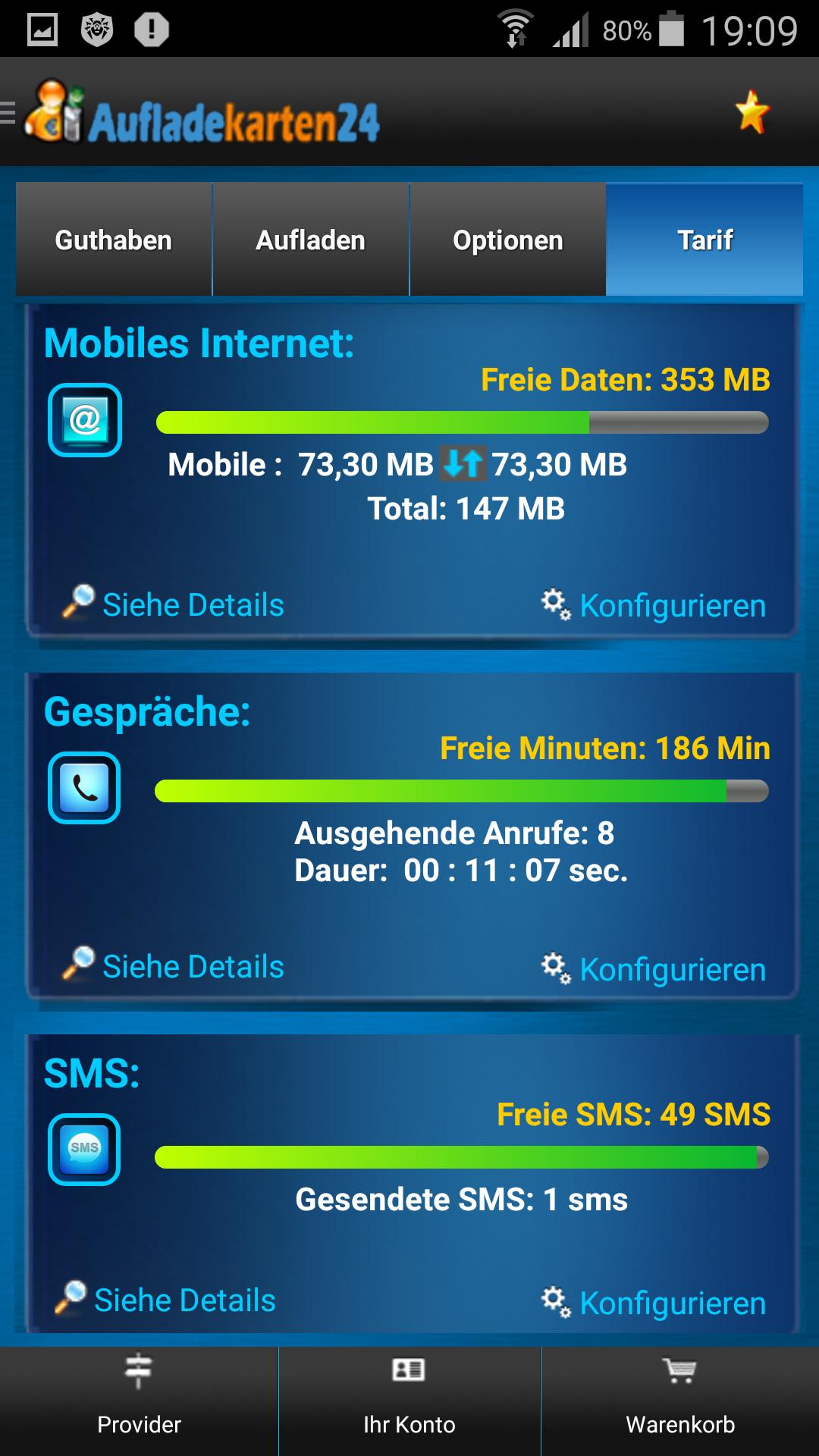This screenshot has height=1456, width=819.
Task: Select the Aufladen tab
Action: coord(310,240)
